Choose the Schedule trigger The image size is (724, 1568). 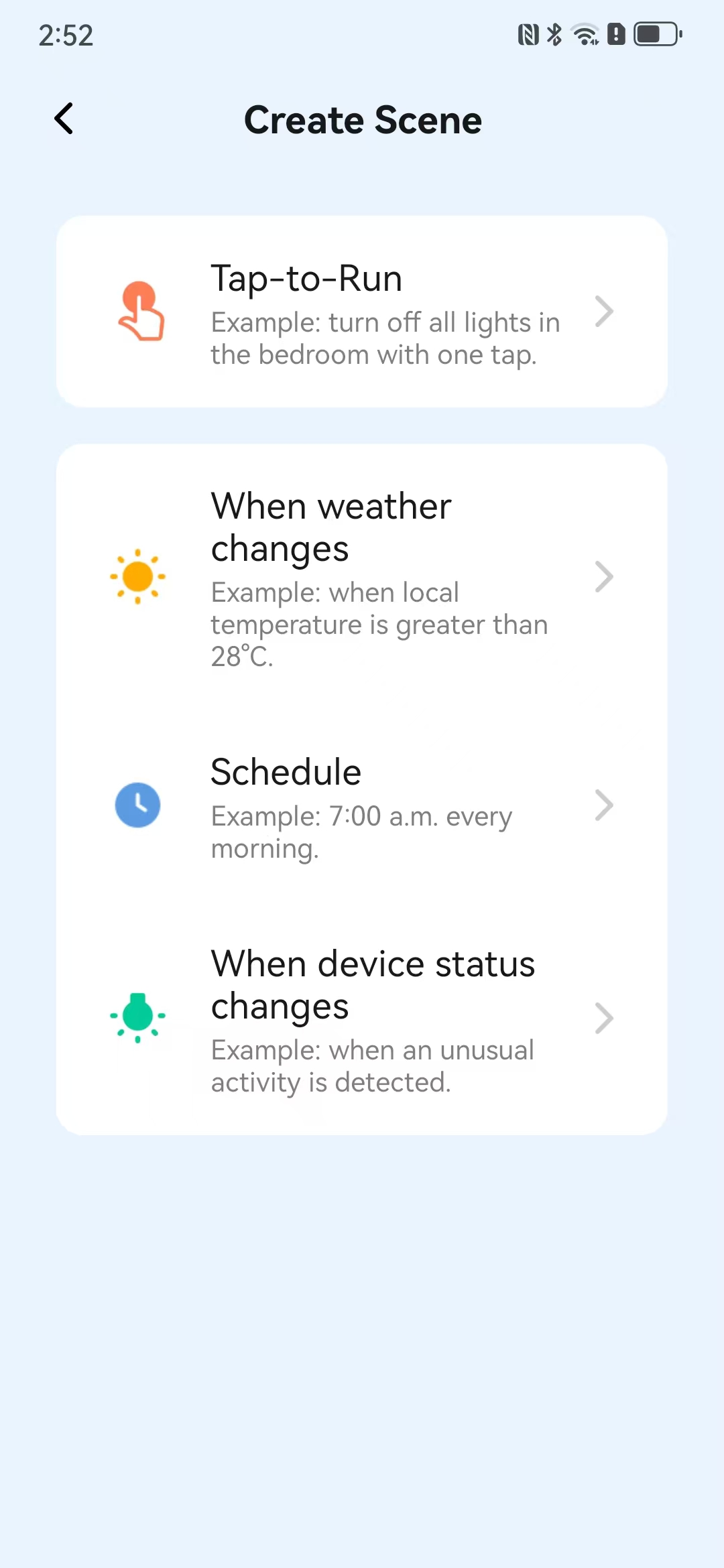[x=362, y=805]
